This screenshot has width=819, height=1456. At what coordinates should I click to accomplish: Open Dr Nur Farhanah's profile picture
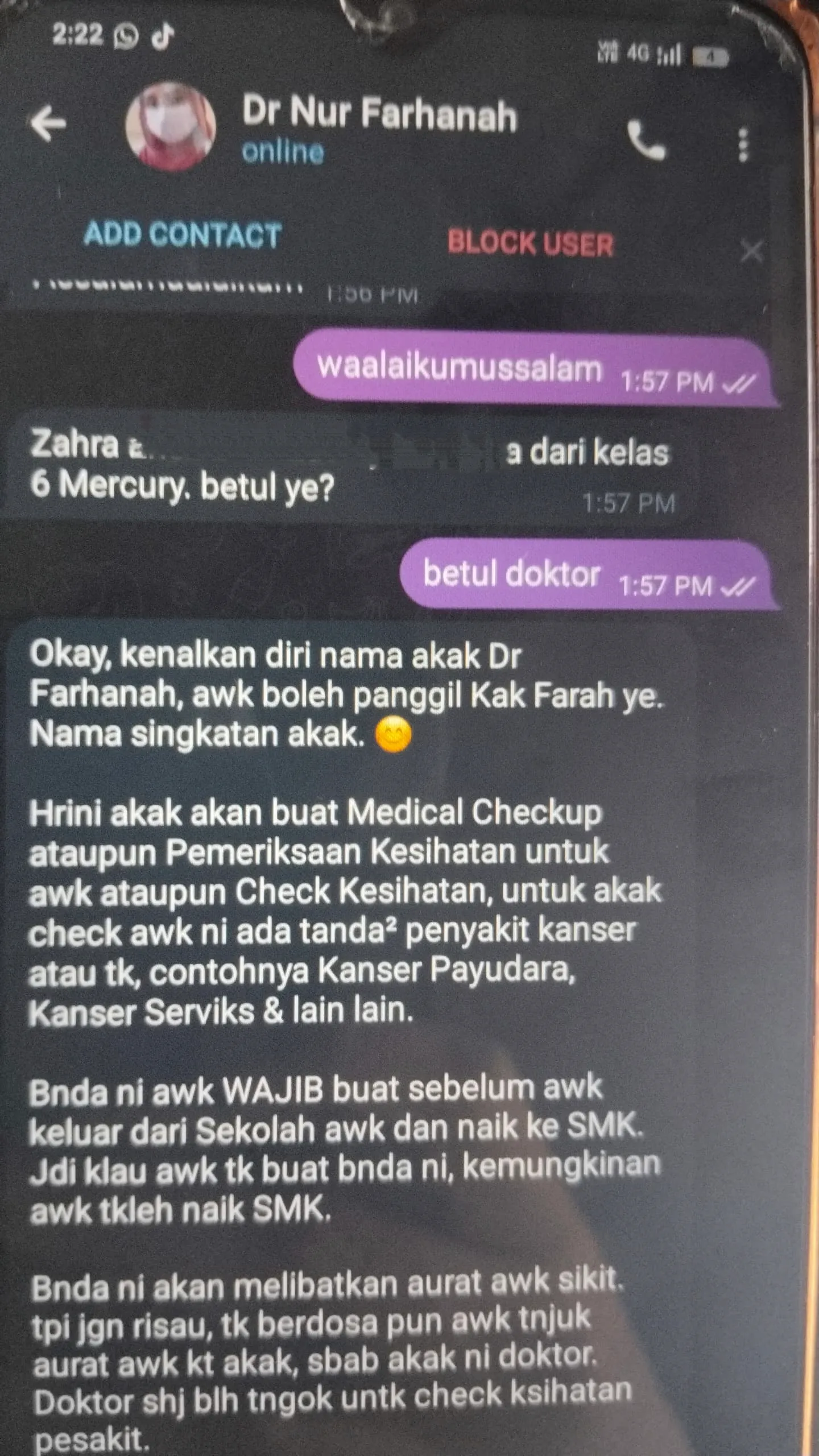[171, 126]
